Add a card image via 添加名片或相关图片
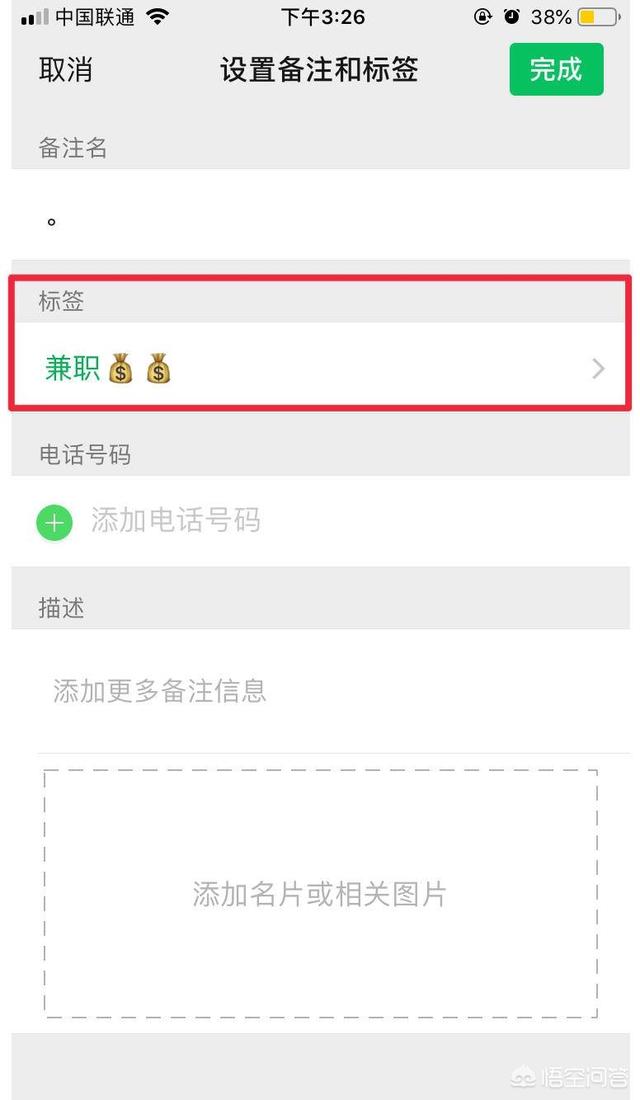 click(321, 894)
